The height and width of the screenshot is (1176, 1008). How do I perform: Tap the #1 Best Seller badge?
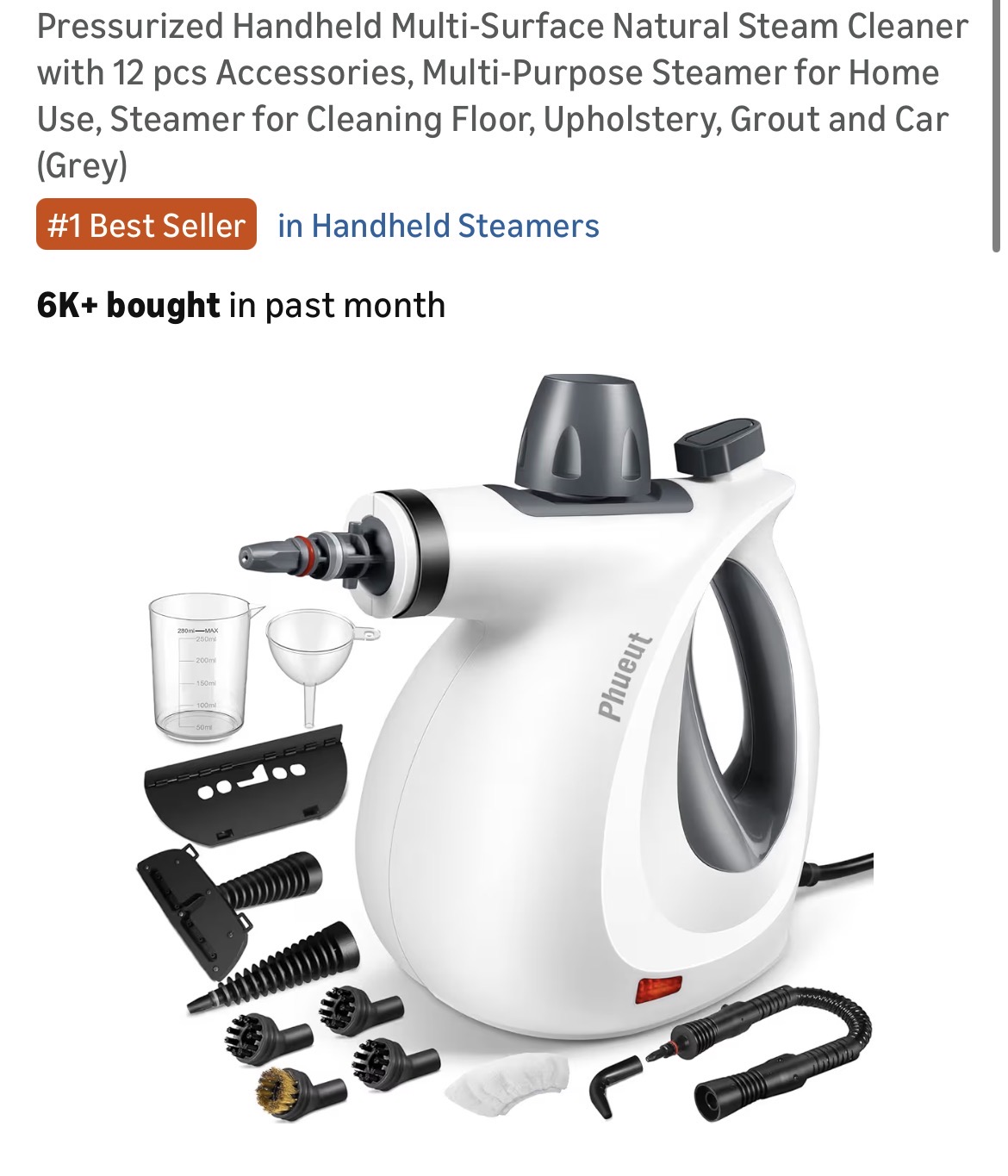coord(146,225)
